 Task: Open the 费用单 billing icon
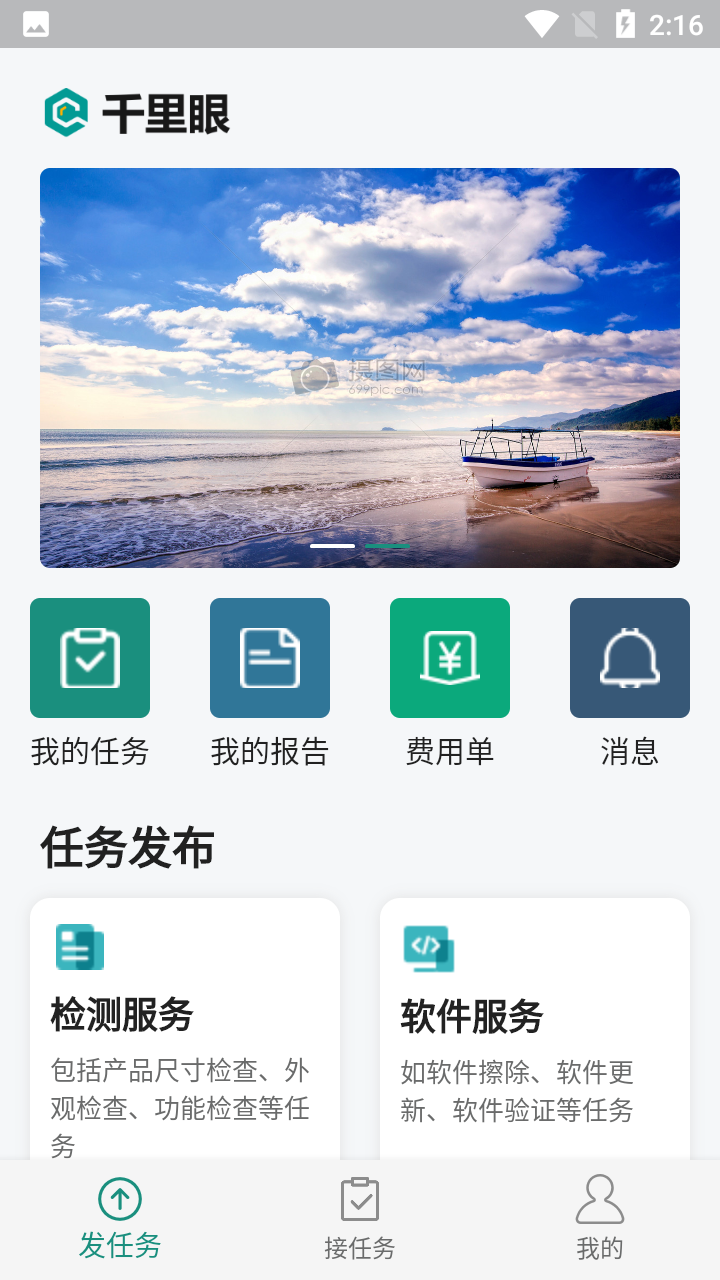449,657
